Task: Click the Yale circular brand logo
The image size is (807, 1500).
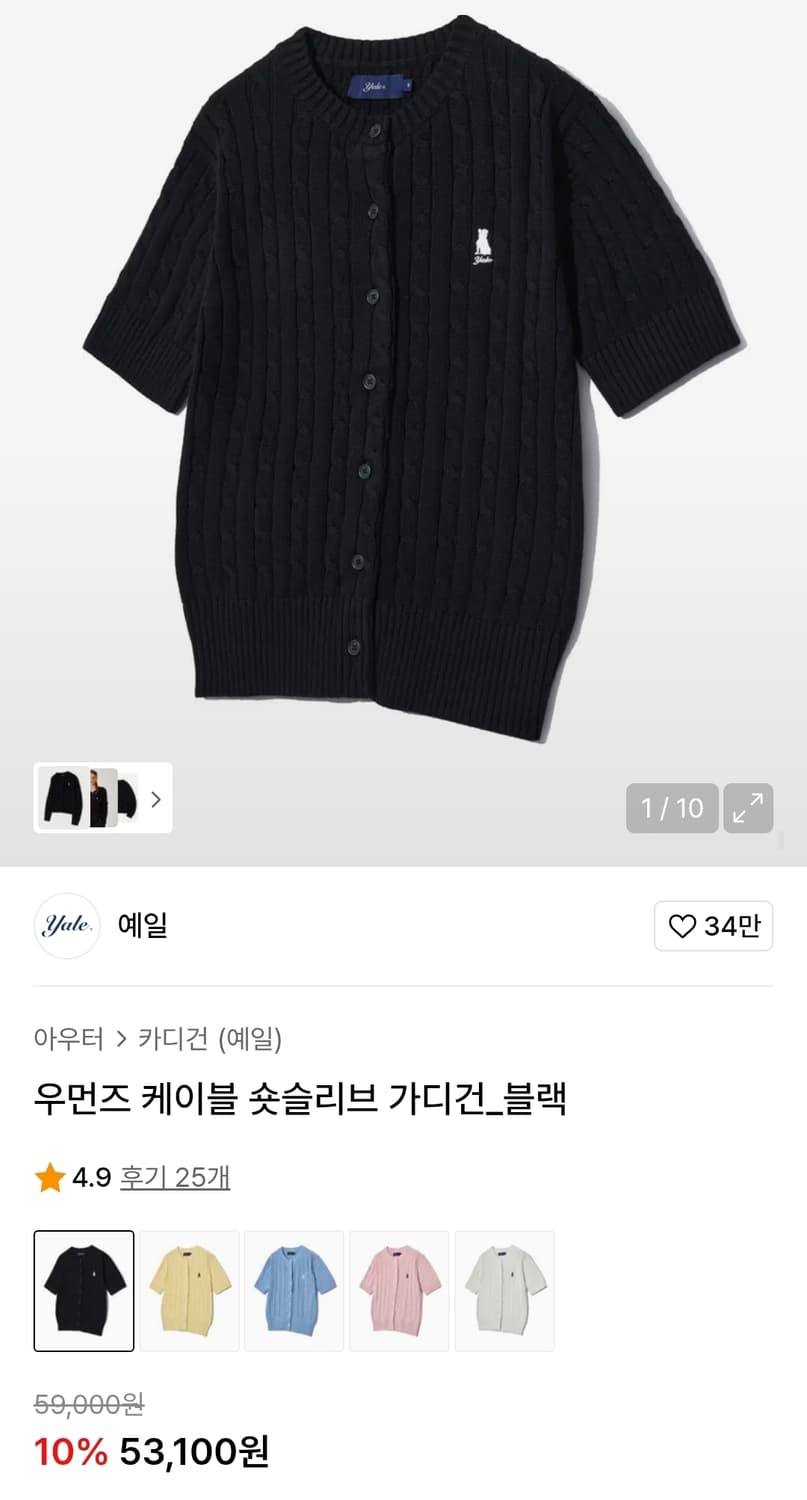Action: click(67, 926)
